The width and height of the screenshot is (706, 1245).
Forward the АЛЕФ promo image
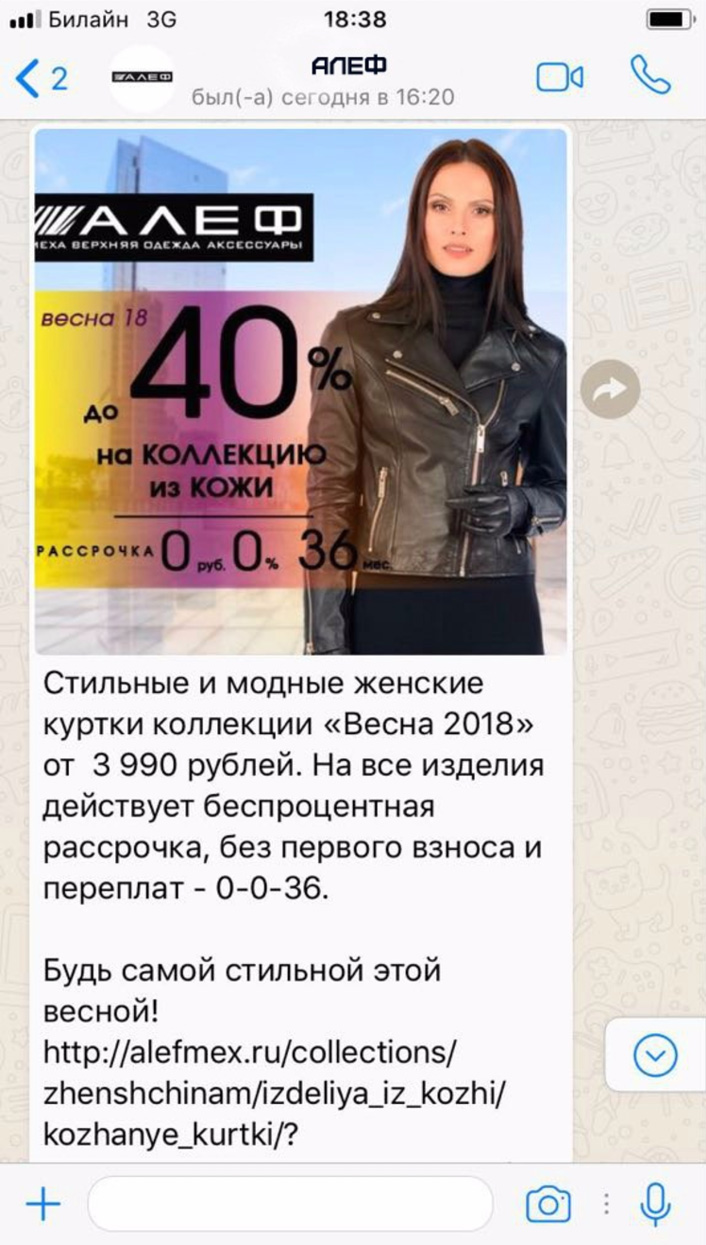(611, 390)
